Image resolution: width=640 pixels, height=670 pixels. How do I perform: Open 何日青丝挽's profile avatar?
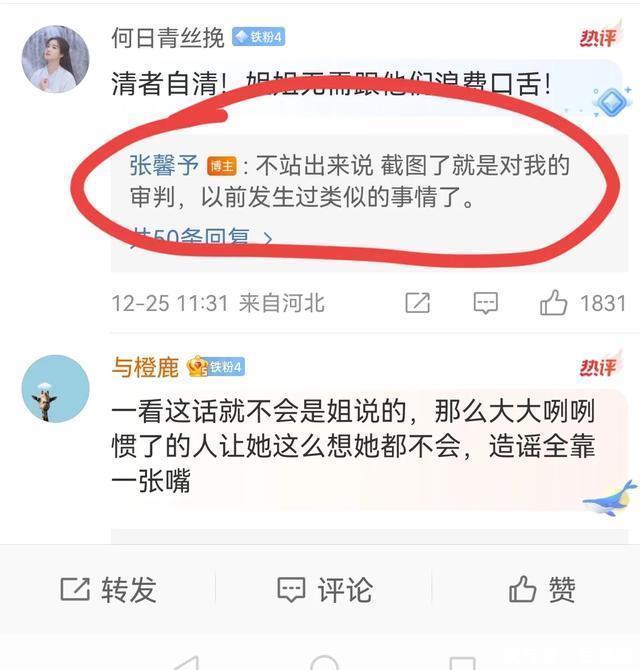click(55, 59)
